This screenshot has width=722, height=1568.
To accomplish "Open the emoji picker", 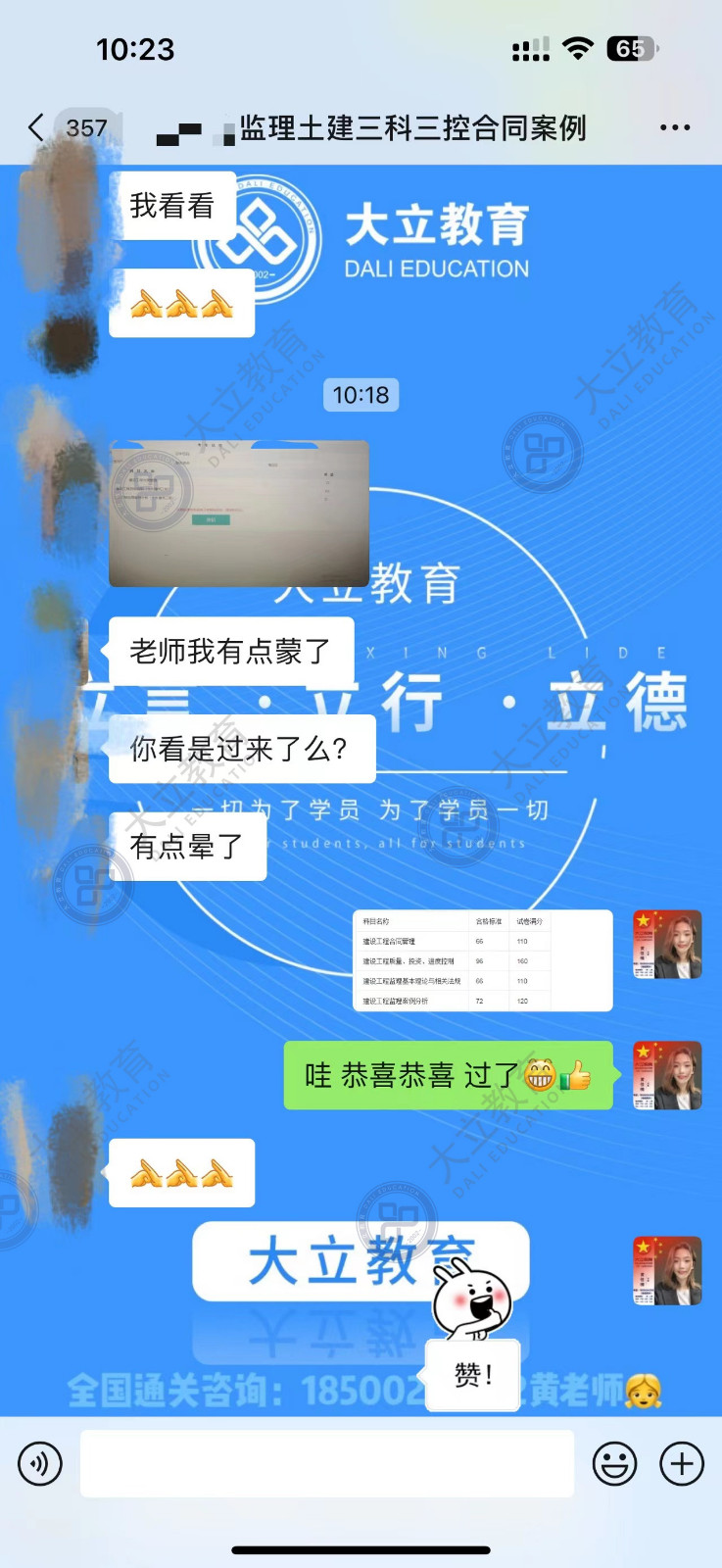I will 614,1464.
